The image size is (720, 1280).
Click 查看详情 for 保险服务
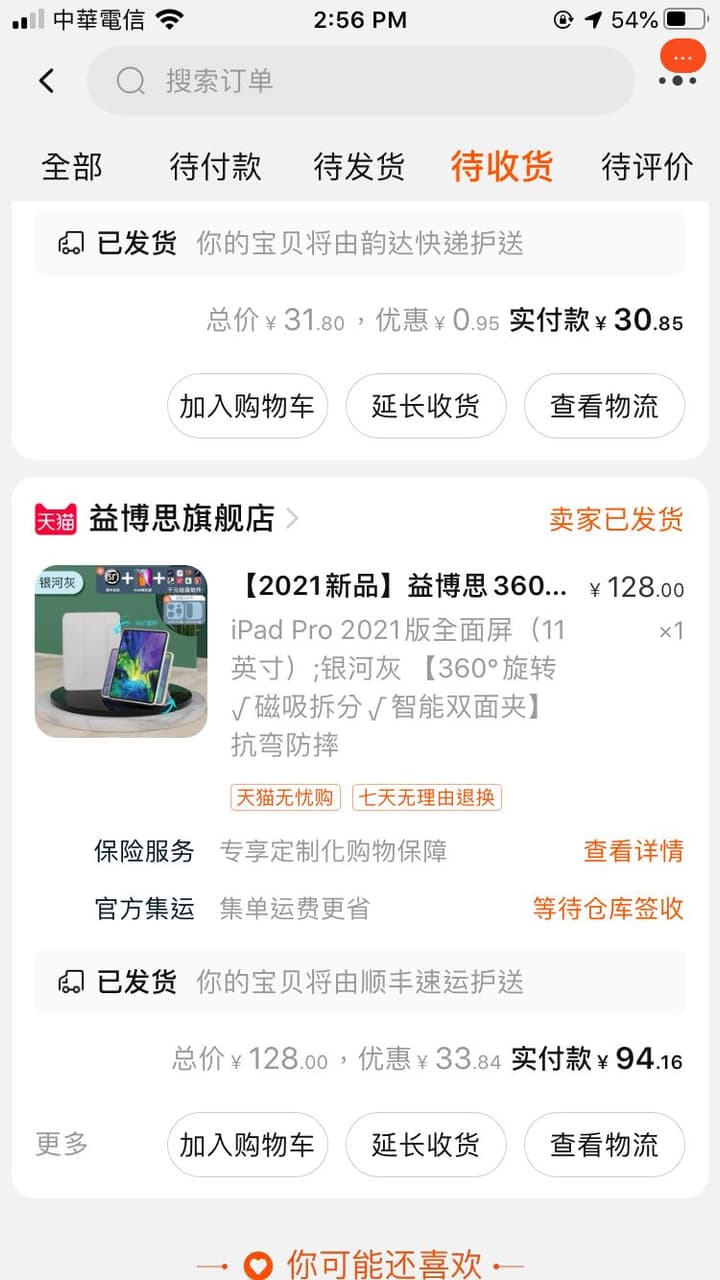(x=634, y=851)
